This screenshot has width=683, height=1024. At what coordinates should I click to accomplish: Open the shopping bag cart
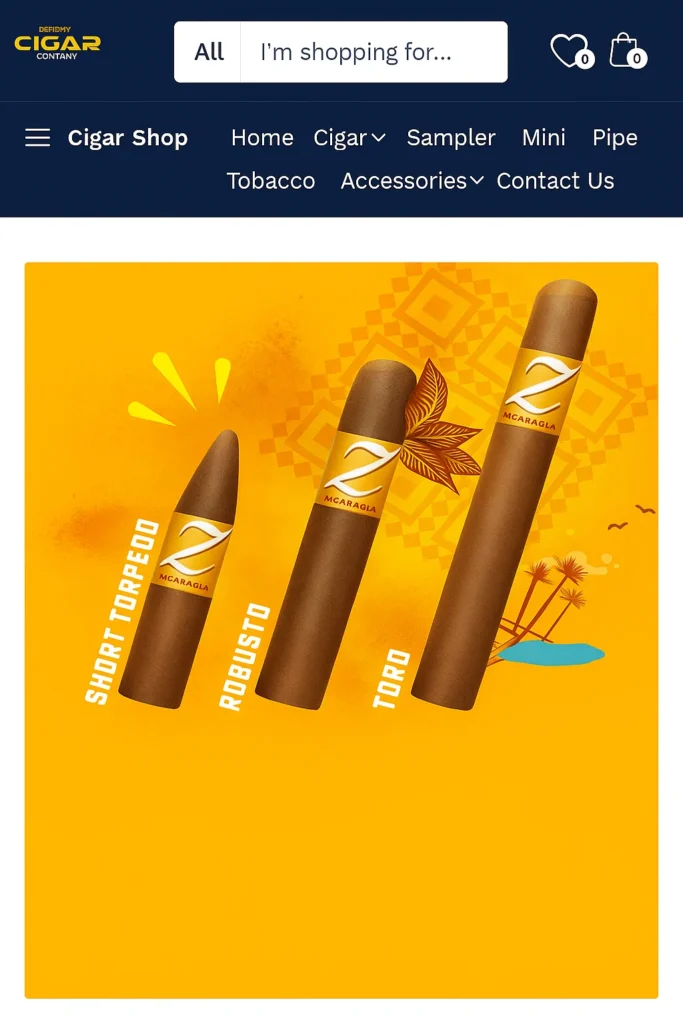[x=625, y=51]
